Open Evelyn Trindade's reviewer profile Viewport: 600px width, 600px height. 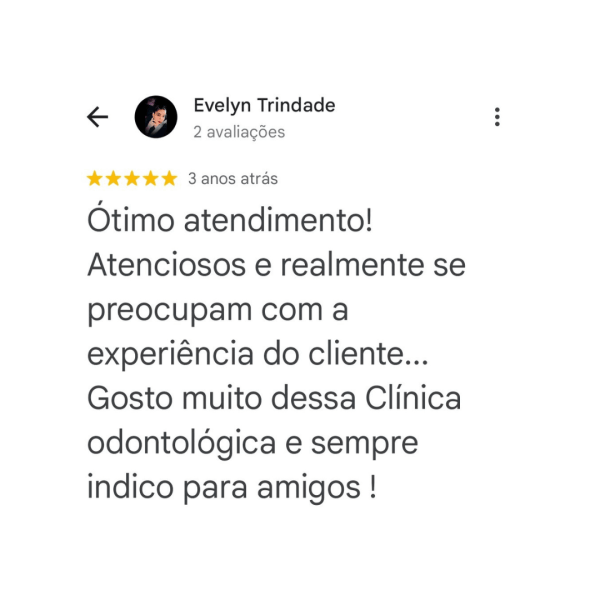[x=264, y=106]
